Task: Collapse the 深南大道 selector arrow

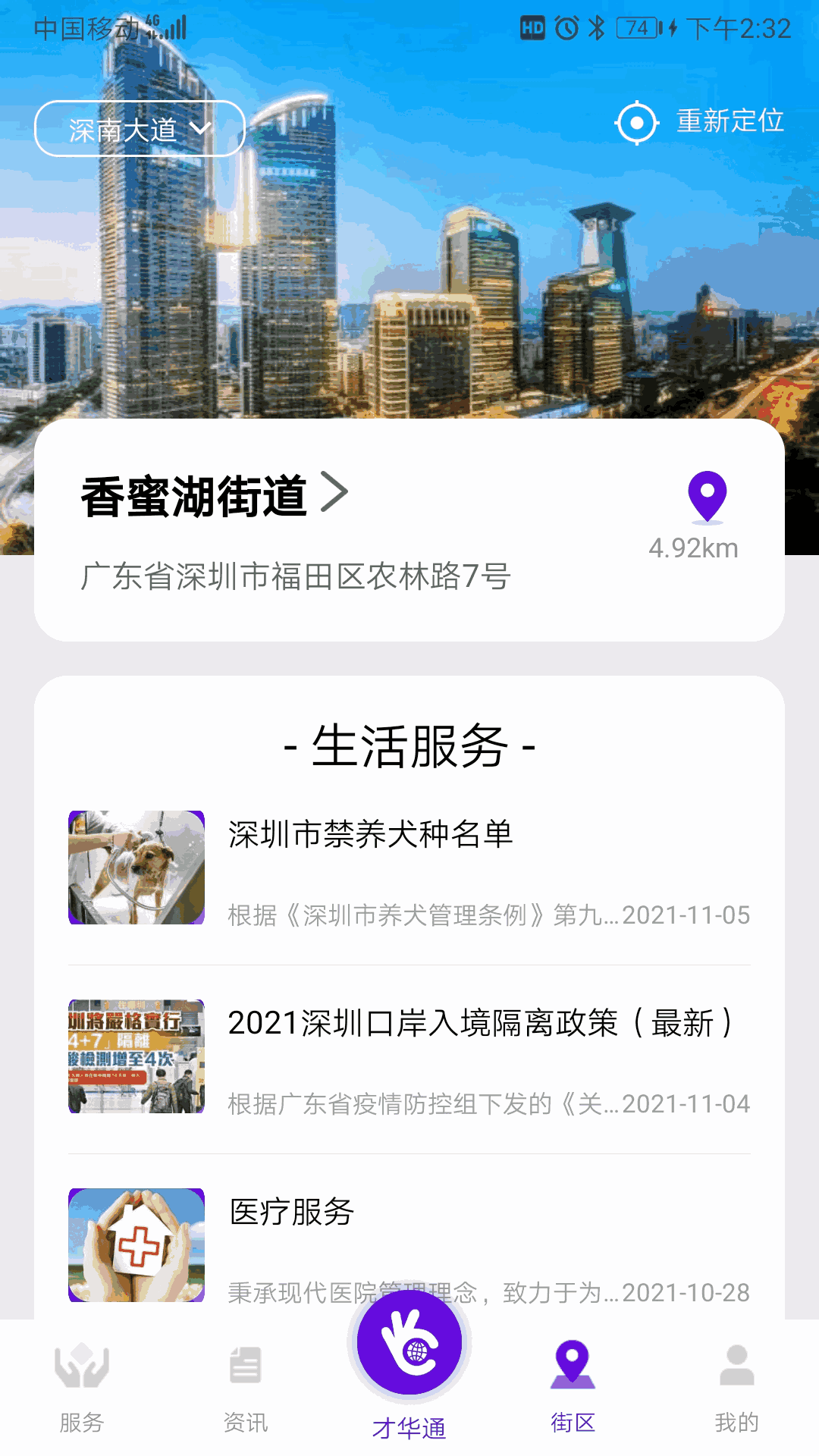Action: pyautogui.click(x=201, y=127)
